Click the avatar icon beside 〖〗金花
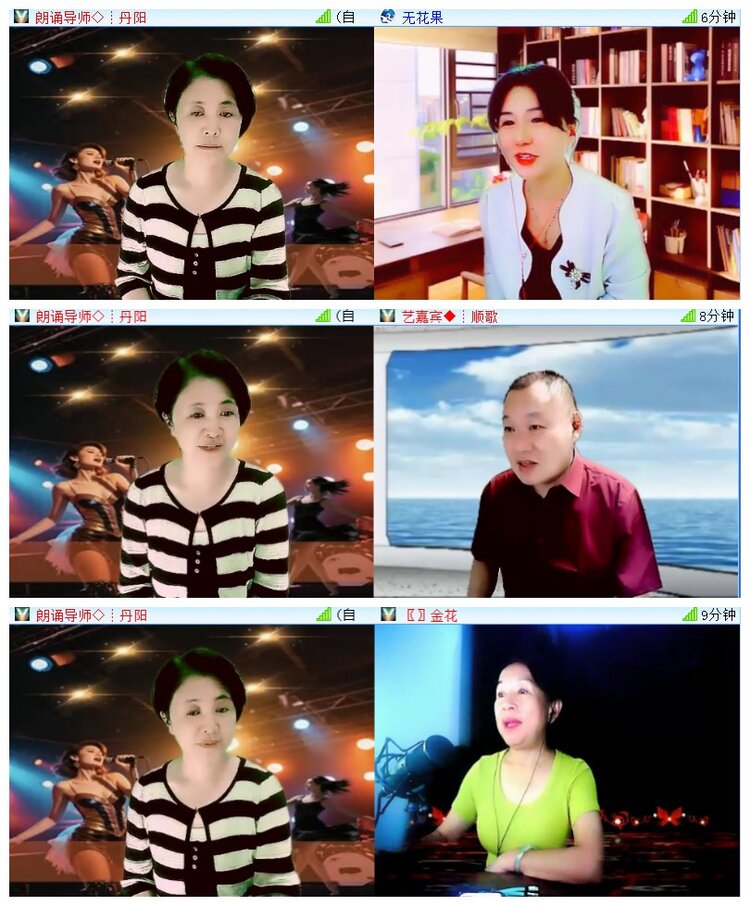The width and height of the screenshot is (750, 906). pyautogui.click(x=388, y=617)
